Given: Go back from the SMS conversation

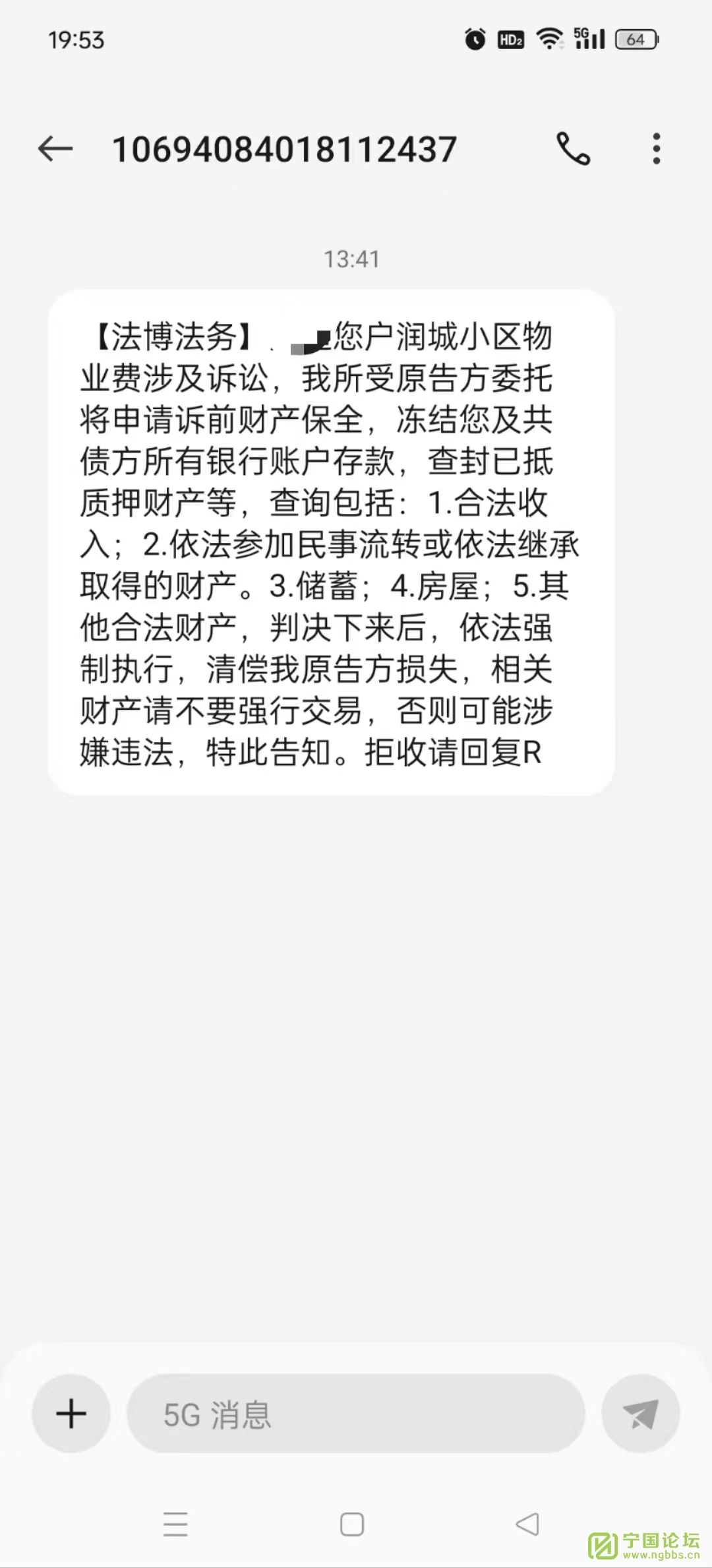Looking at the screenshot, I should 55,149.
